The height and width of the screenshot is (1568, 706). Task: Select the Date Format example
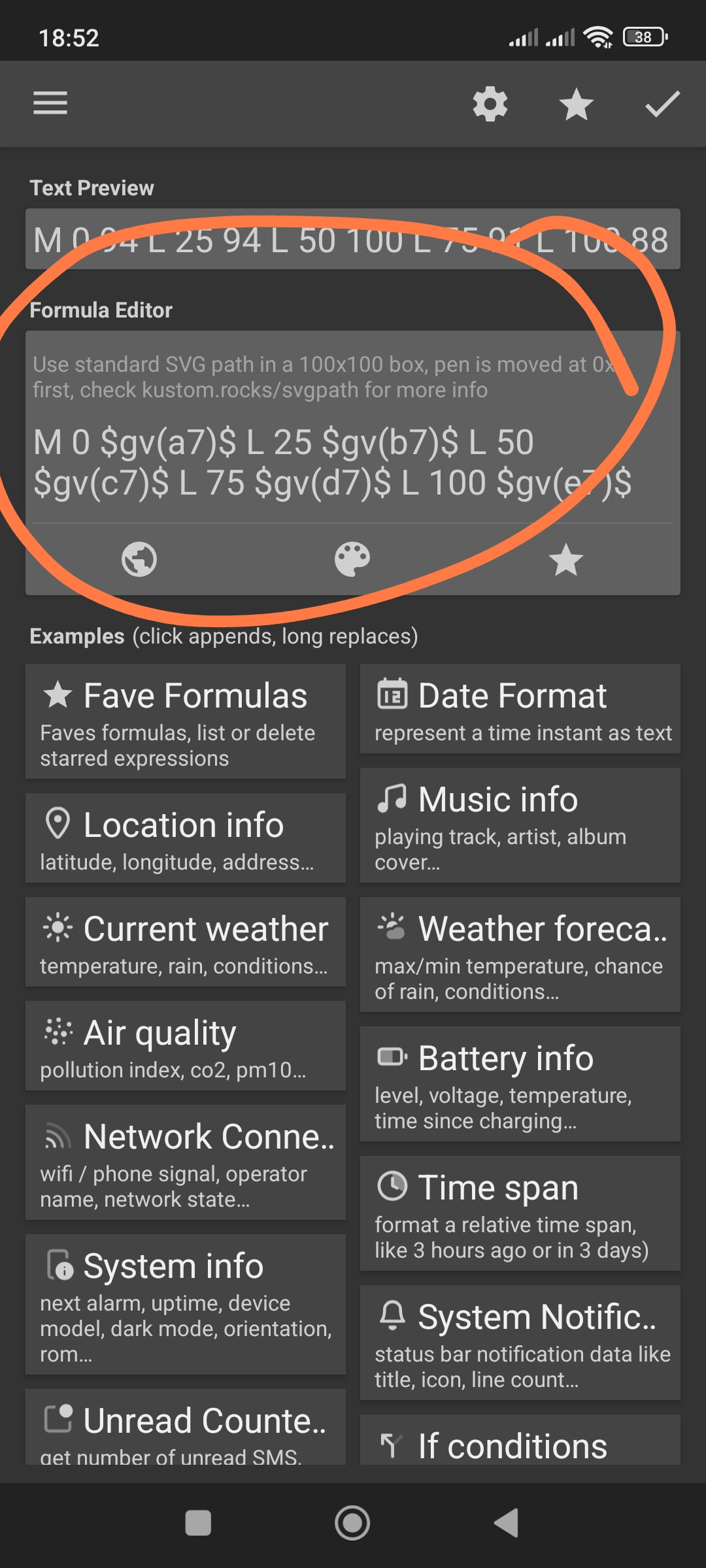click(x=520, y=709)
